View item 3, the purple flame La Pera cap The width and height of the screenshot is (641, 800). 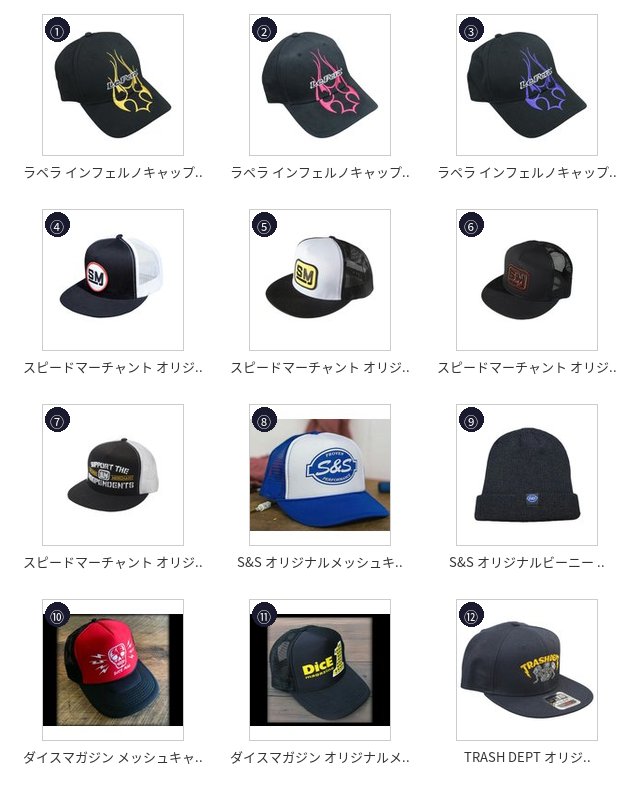click(527, 85)
